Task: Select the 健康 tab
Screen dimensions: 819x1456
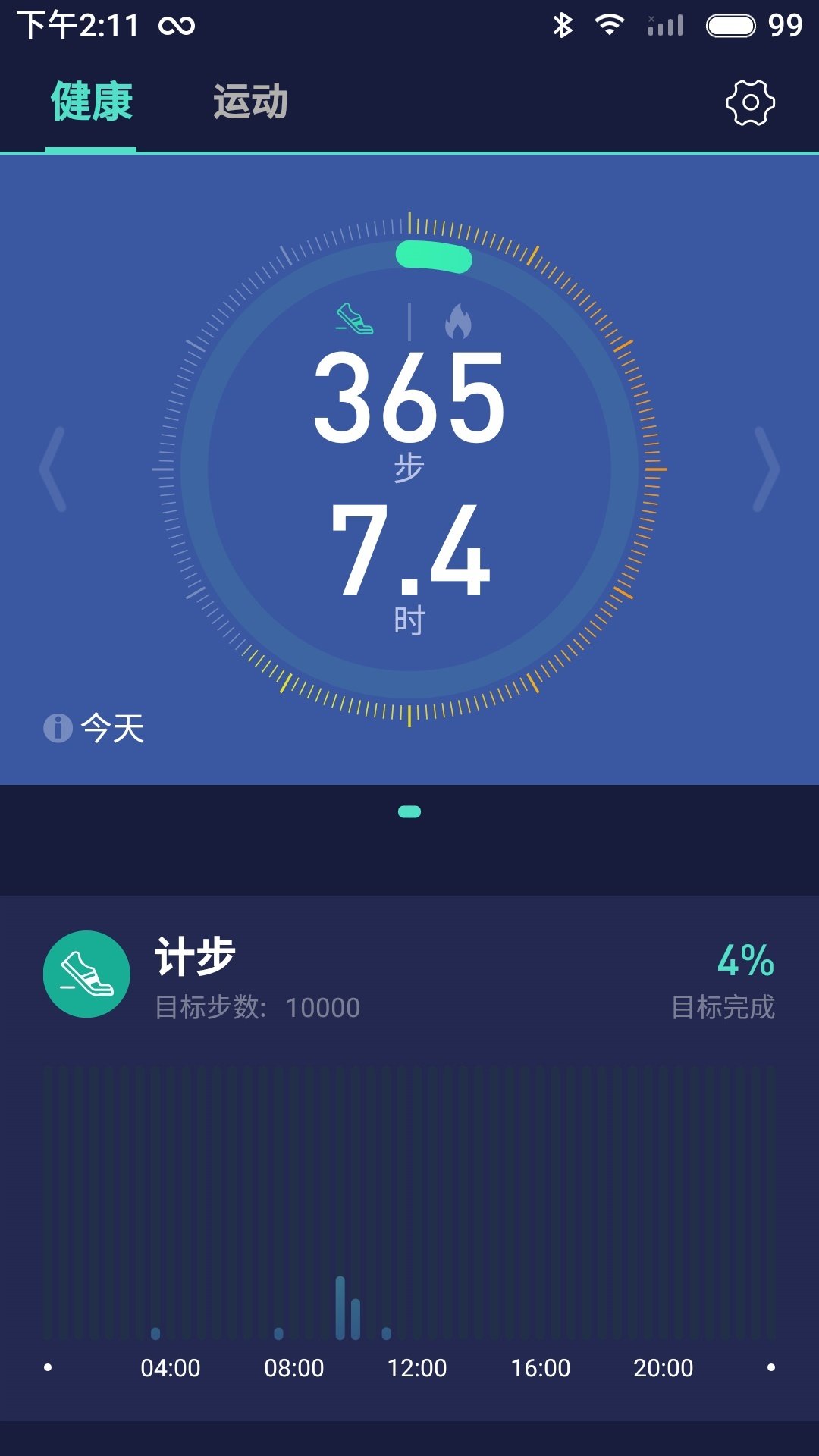Action: click(92, 102)
